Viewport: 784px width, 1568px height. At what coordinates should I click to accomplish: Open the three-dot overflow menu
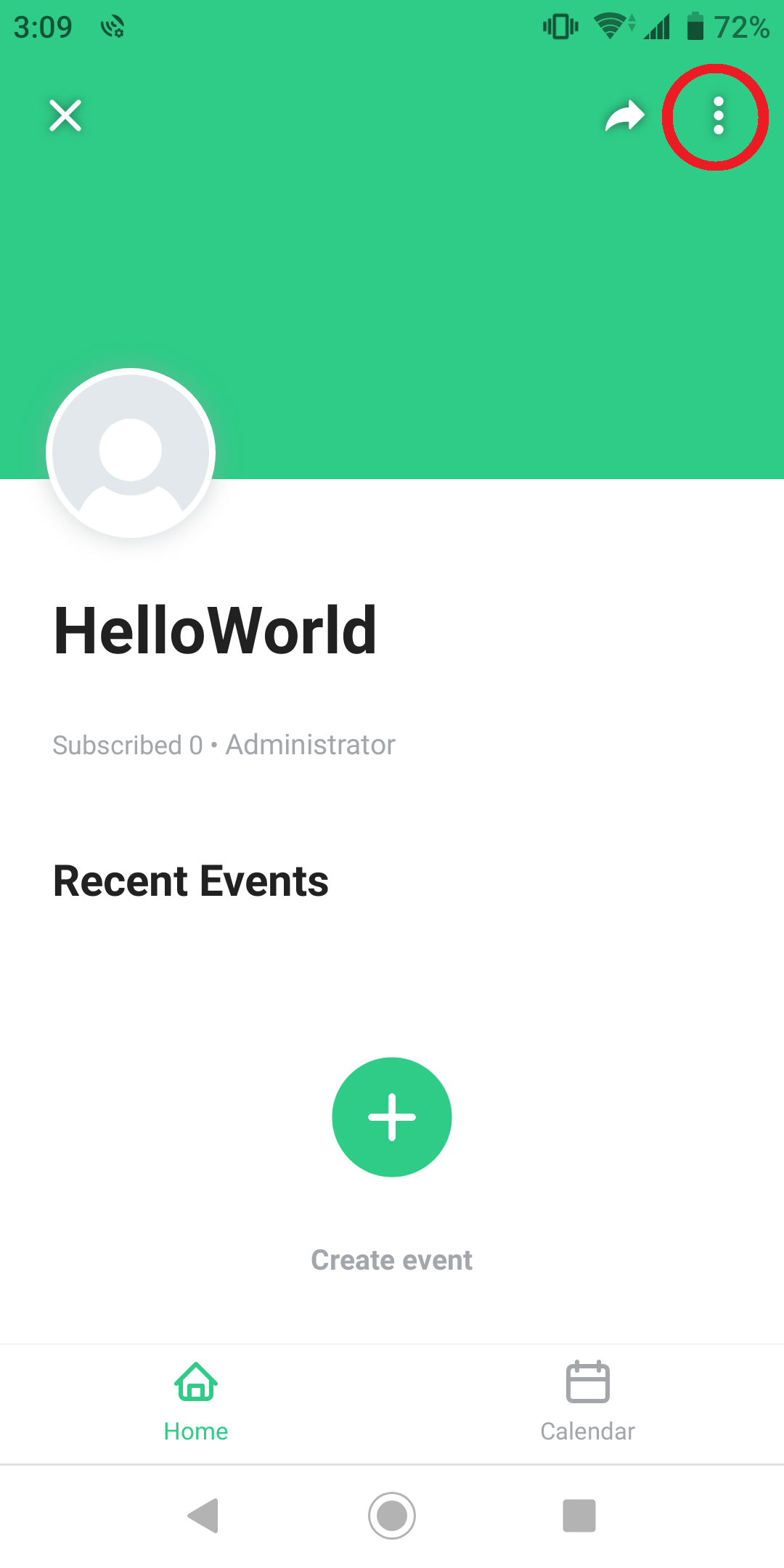(x=718, y=116)
